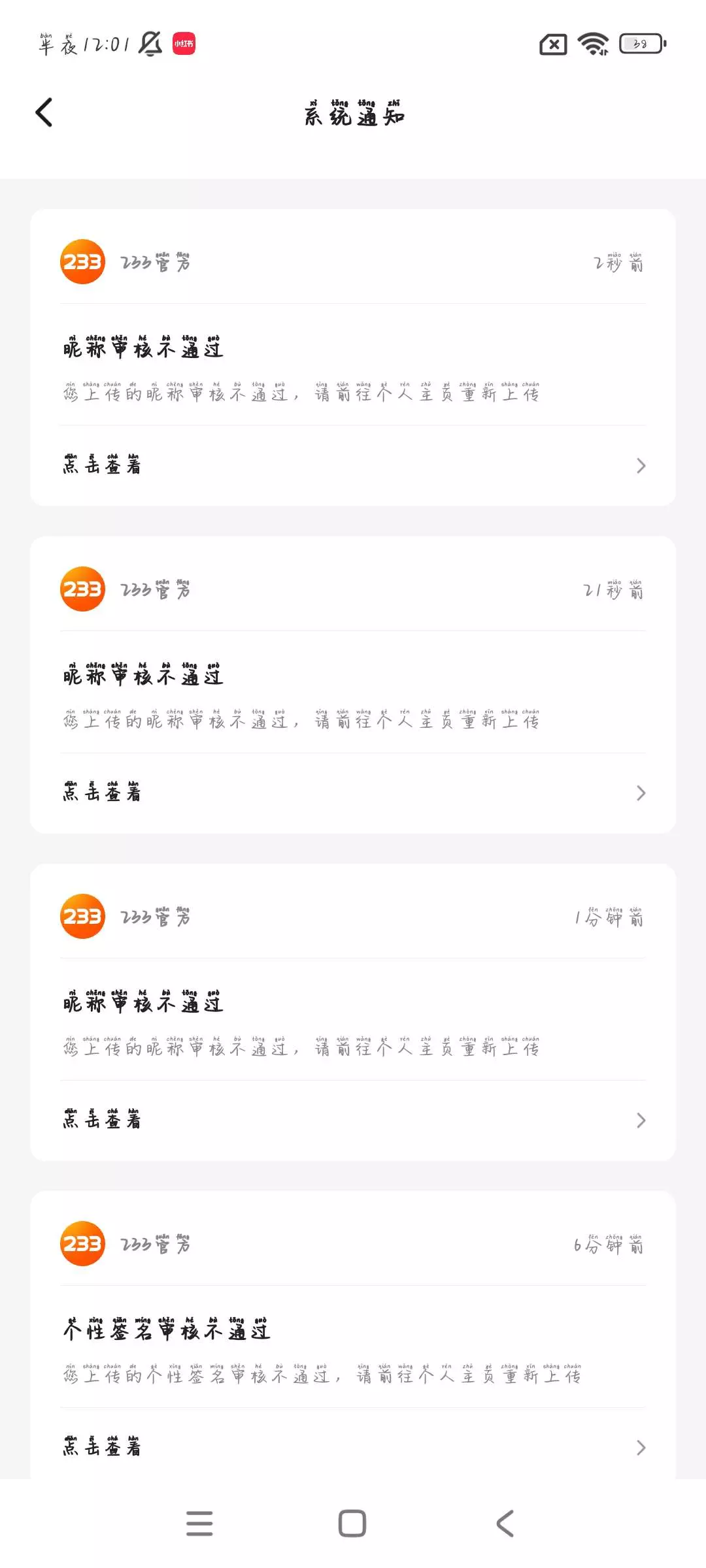706x1568 pixels.
Task: Open 点击查看 in the 21秒前 notification
Action: [x=353, y=792]
